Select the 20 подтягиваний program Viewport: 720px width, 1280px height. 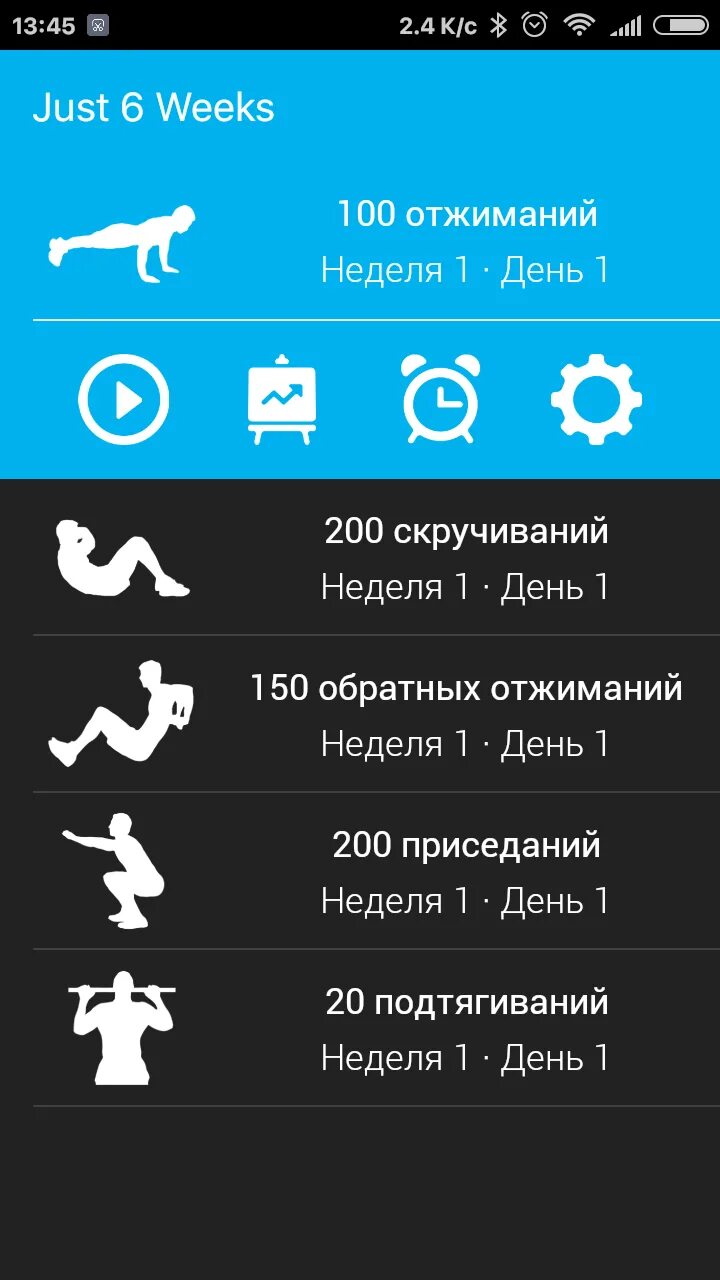(466, 1029)
